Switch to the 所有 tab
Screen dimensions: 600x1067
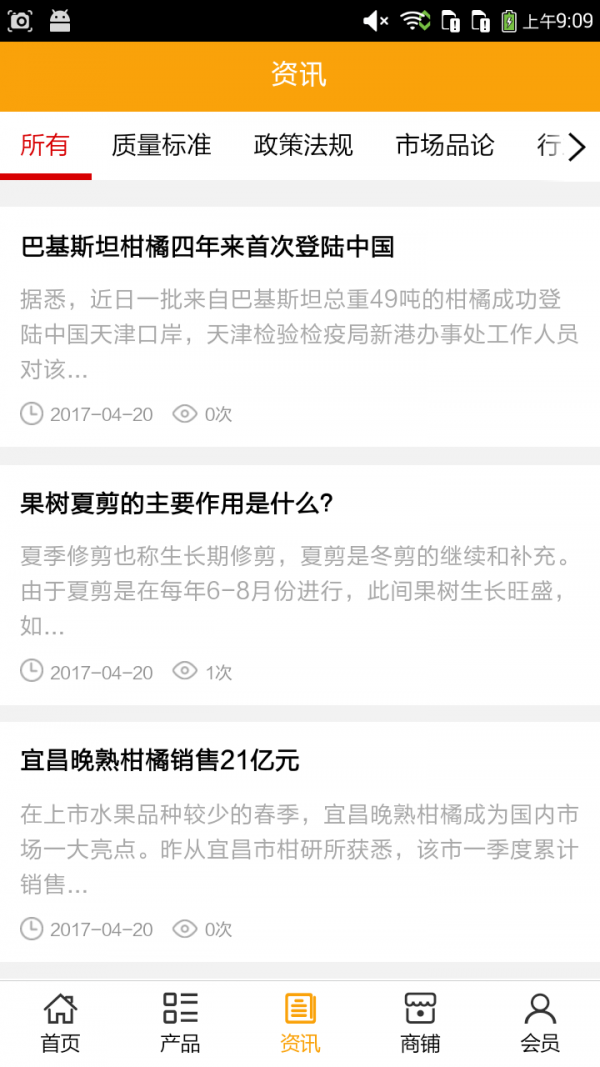point(45,146)
